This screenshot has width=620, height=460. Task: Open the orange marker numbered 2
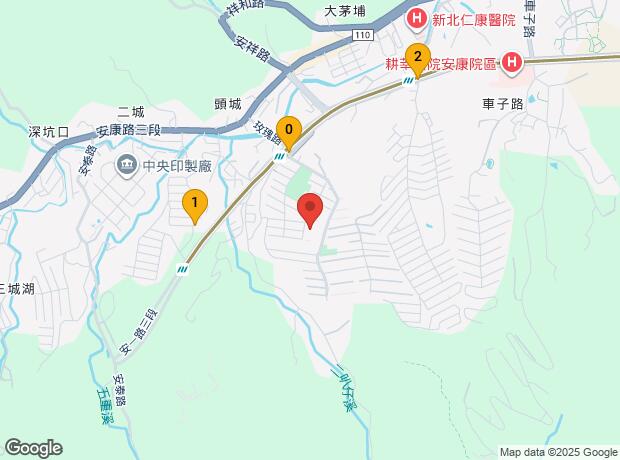click(x=417, y=57)
